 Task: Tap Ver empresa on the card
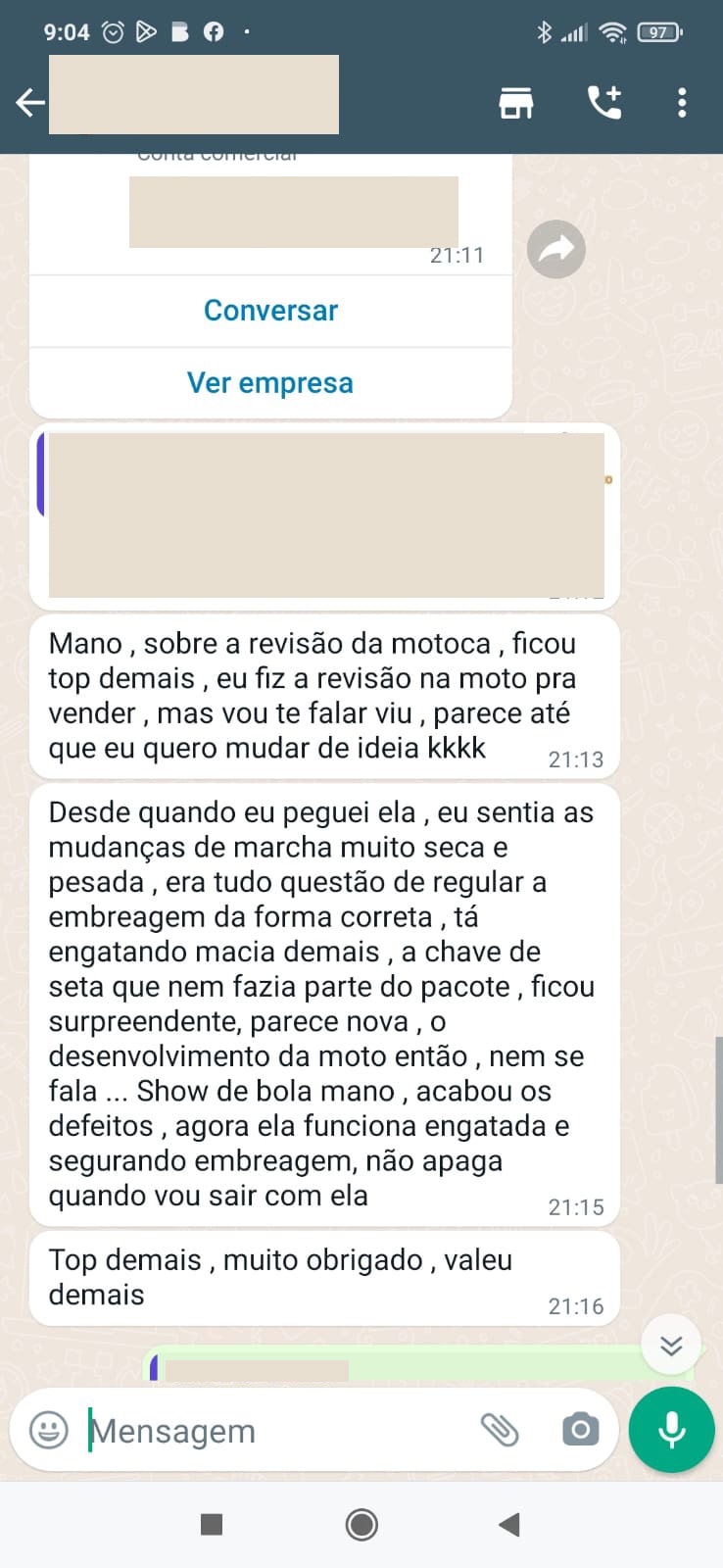coord(270,383)
